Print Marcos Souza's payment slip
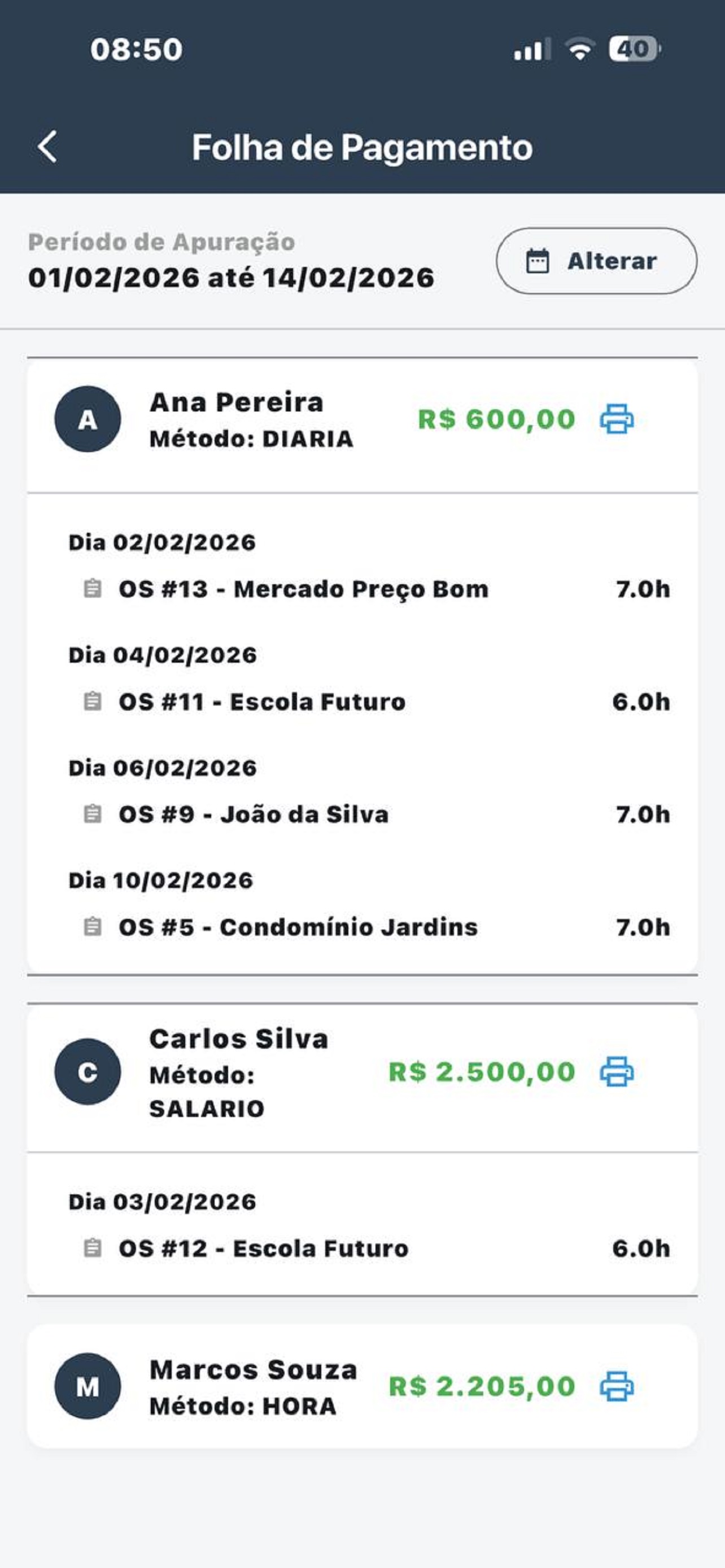 tap(617, 1387)
